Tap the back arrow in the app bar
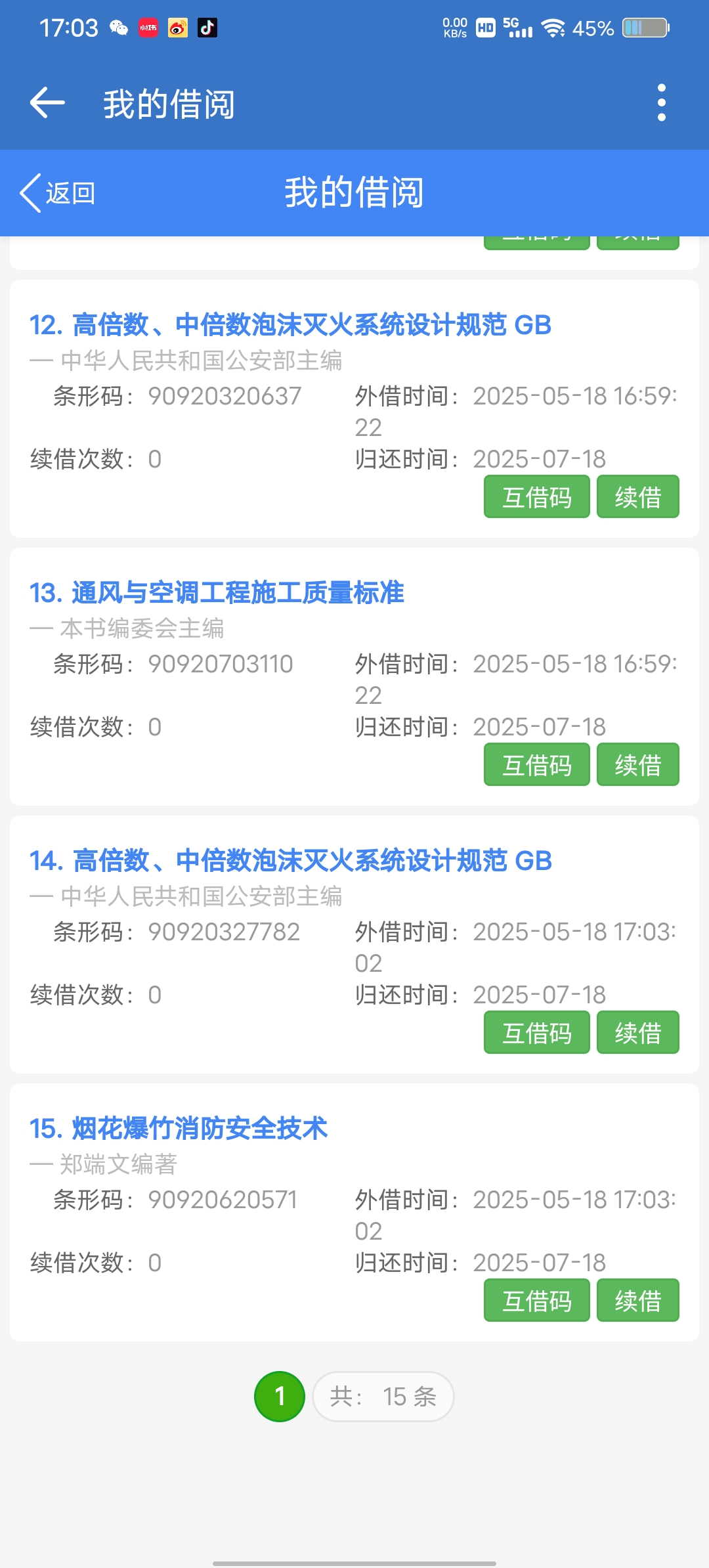 pyautogui.click(x=47, y=103)
